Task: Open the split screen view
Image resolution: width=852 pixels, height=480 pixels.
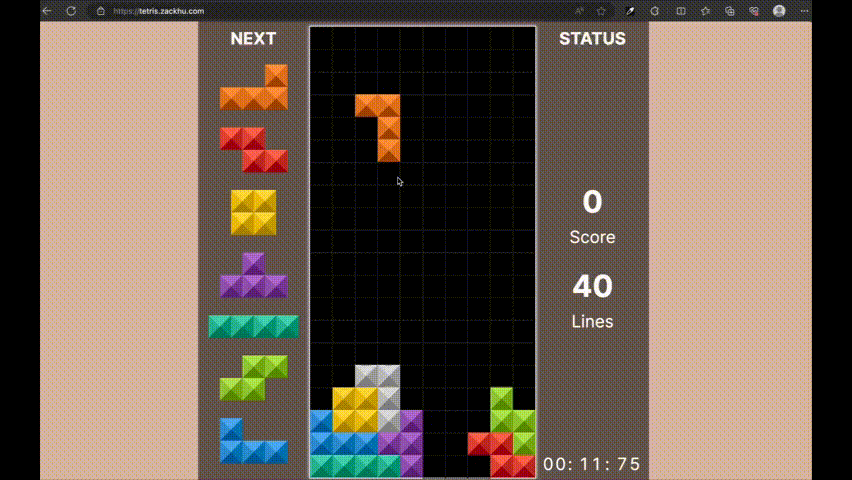Action: 680,11
